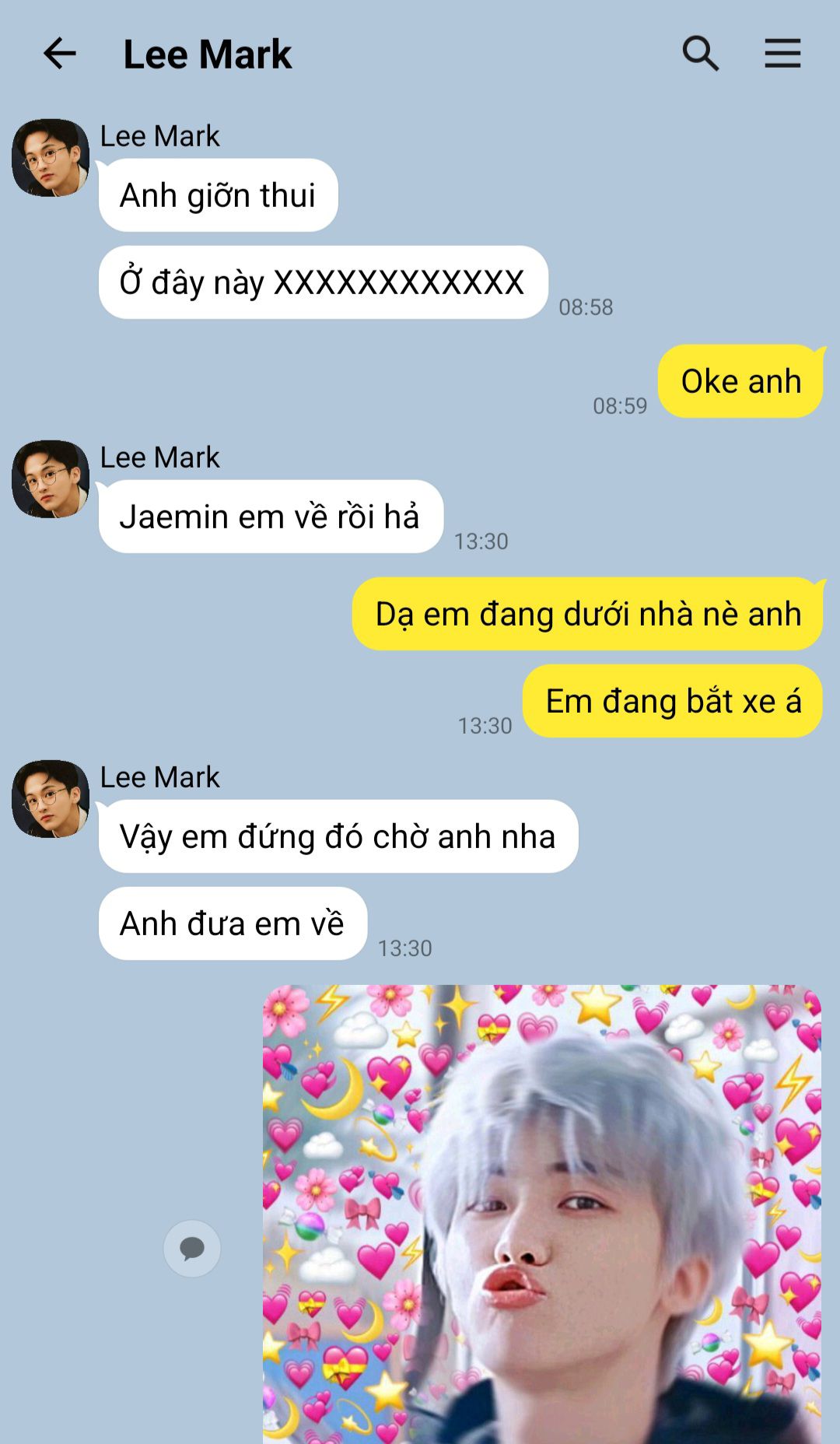
Task: Tap Lee Mark avatar beside 'Vậy em đứng đó'
Action: (x=51, y=799)
